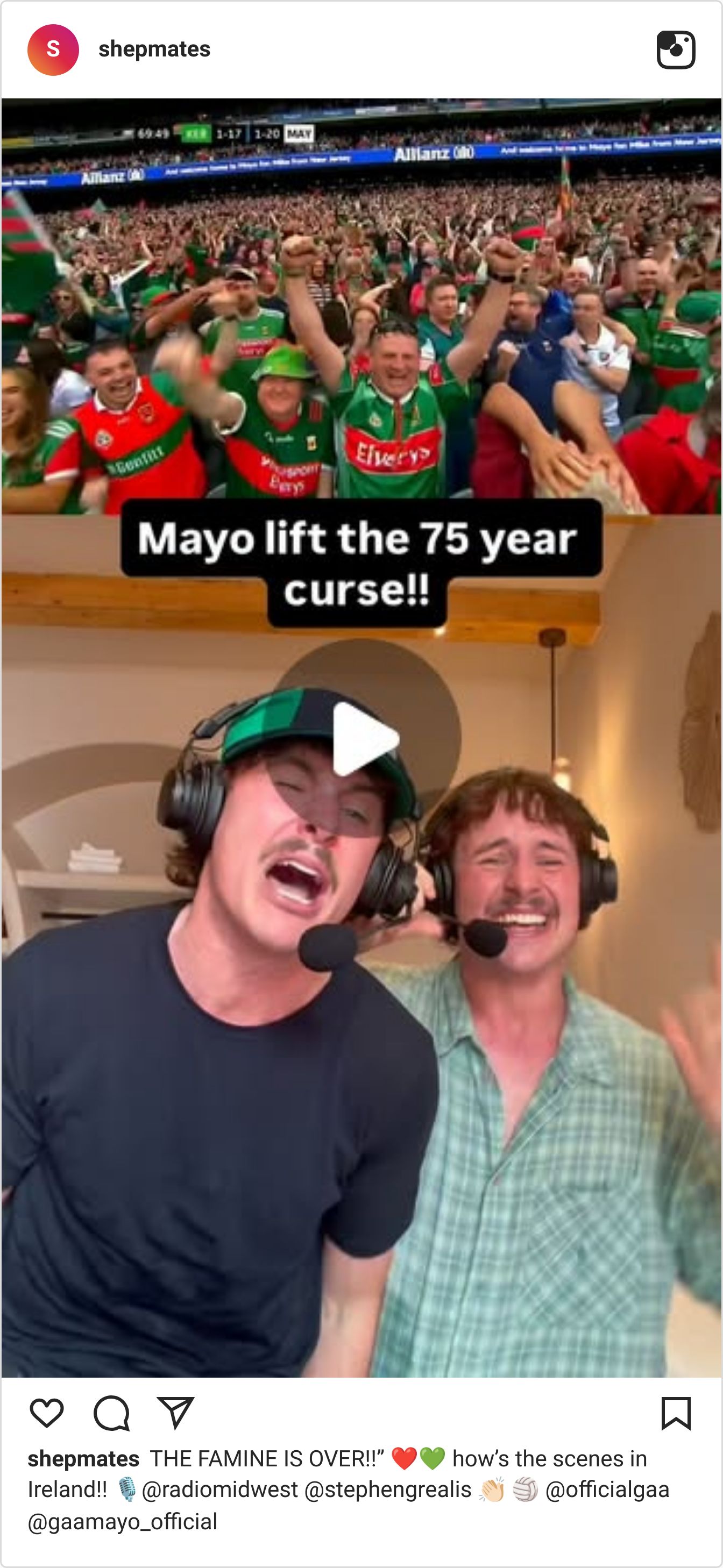Share the post with the paper plane icon
723x1568 pixels.
point(175,1413)
